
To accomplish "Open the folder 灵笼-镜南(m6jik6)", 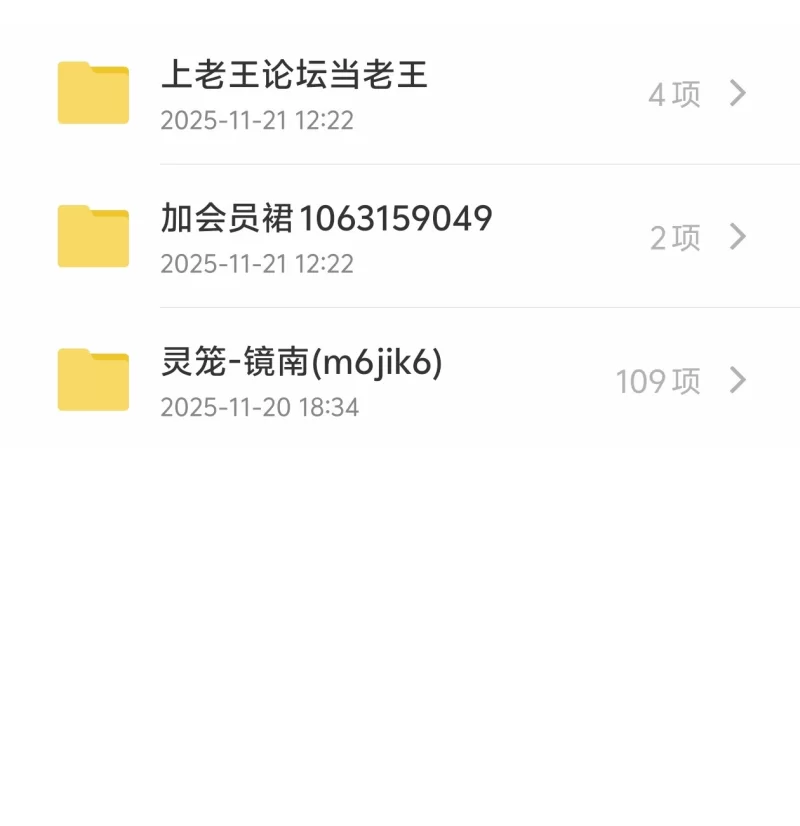I will (x=301, y=380).
